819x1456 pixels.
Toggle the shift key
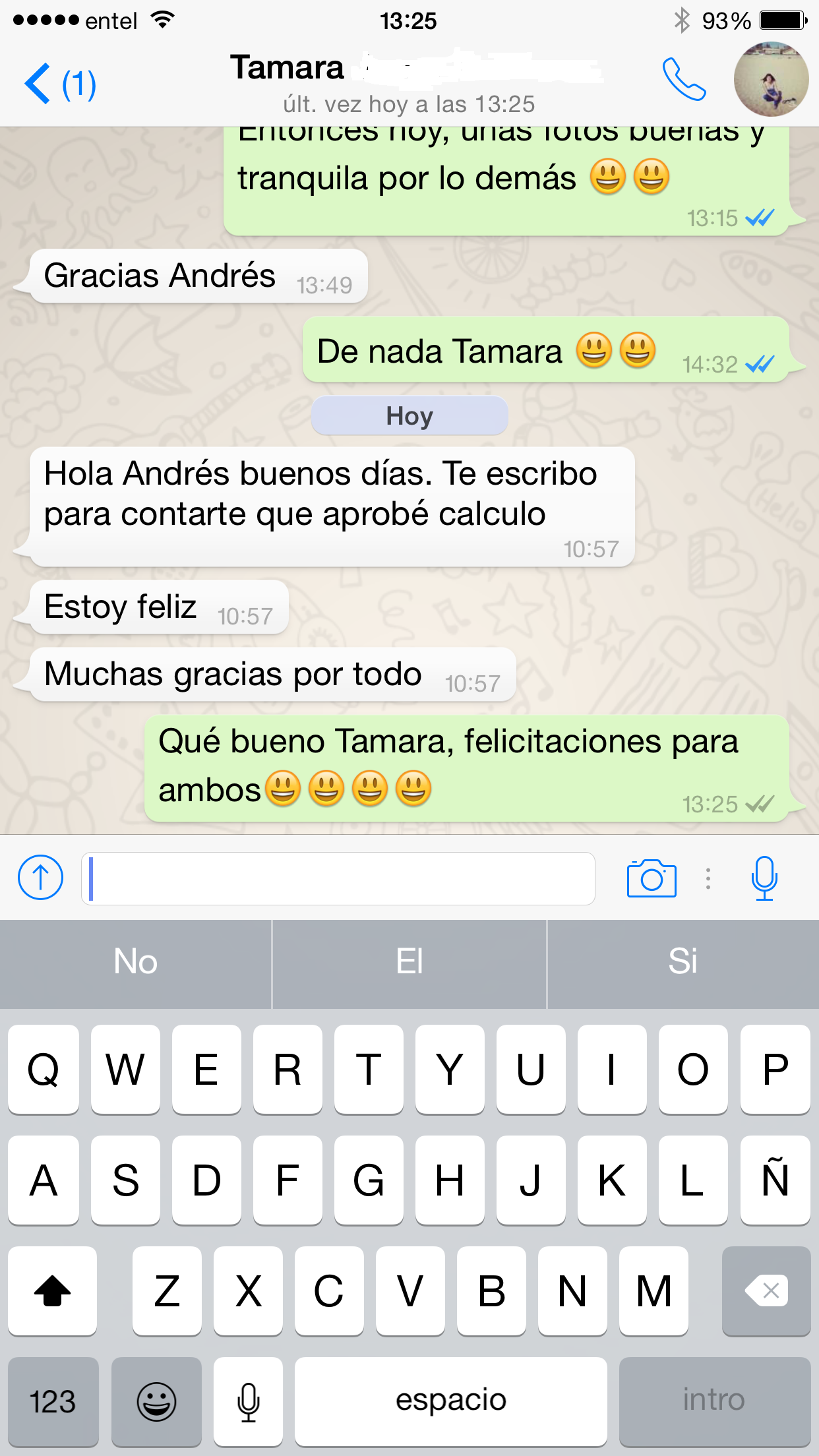pyautogui.click(x=53, y=1290)
